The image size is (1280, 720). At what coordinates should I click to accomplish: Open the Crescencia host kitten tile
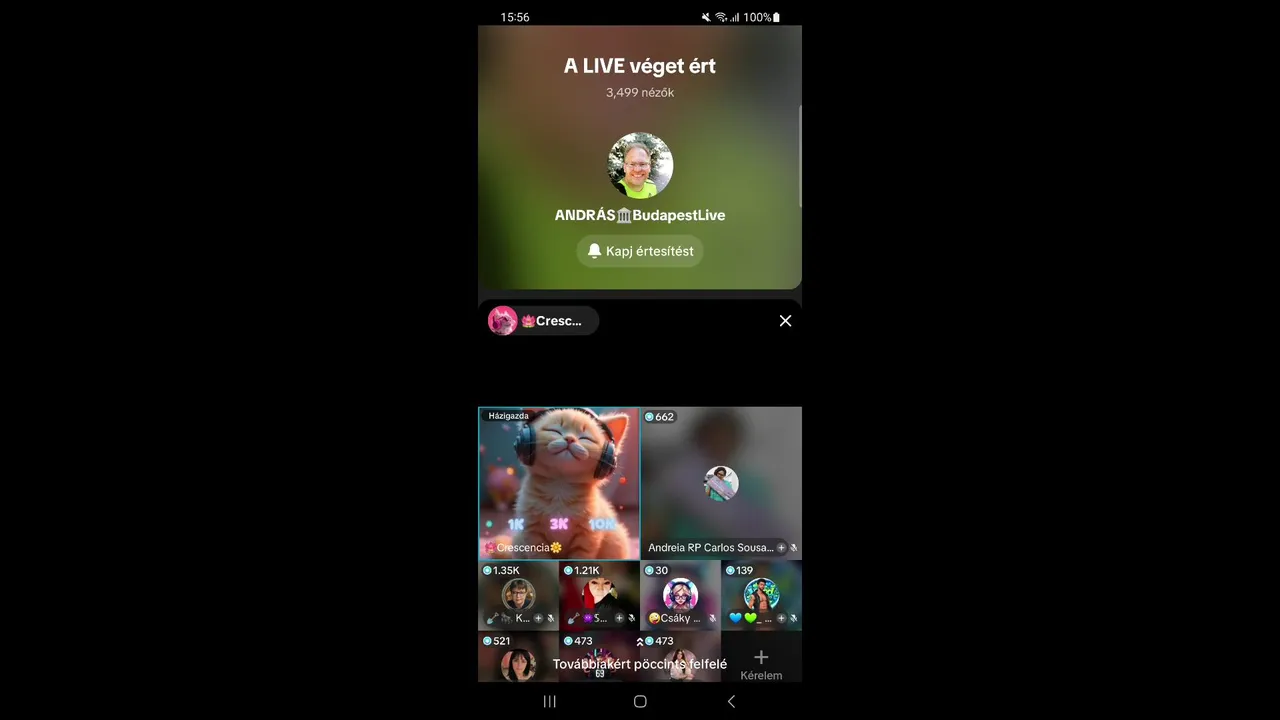click(x=559, y=483)
